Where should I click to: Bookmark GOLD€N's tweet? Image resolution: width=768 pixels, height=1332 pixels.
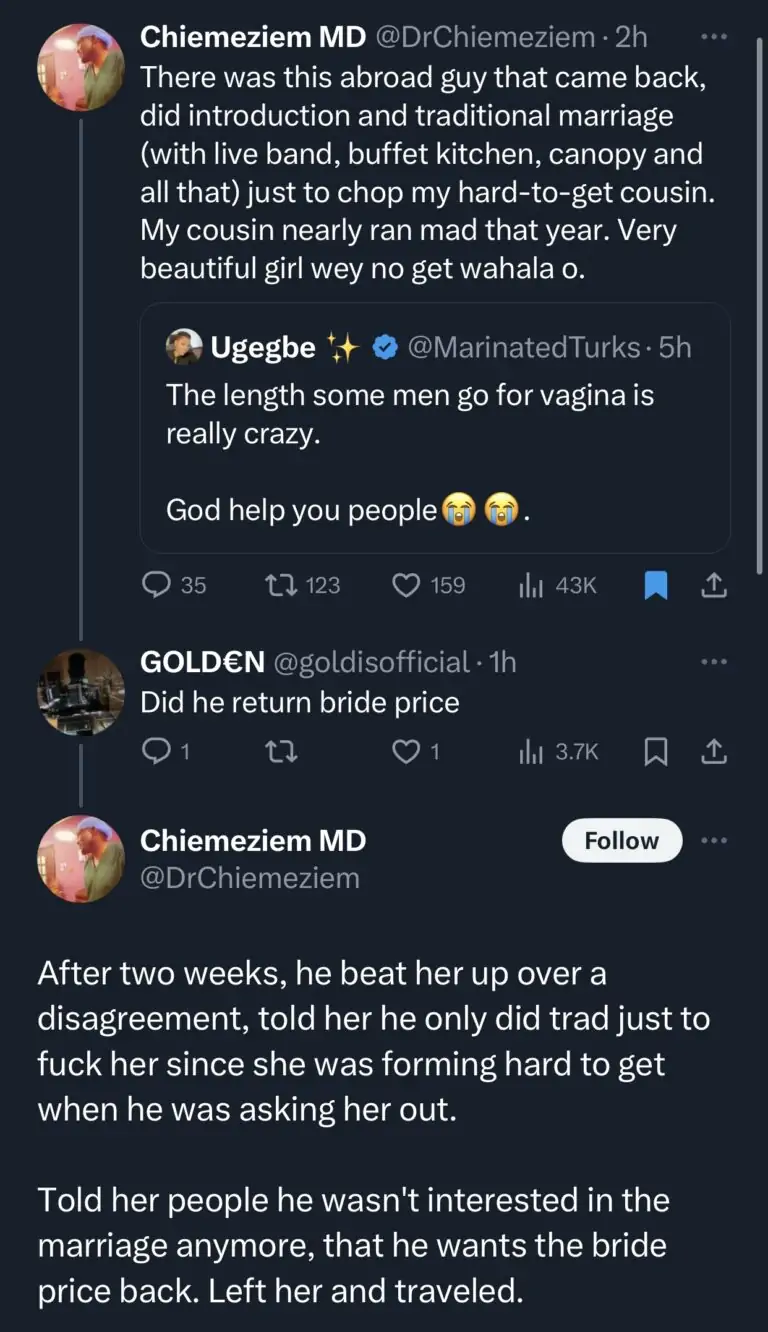point(655,752)
